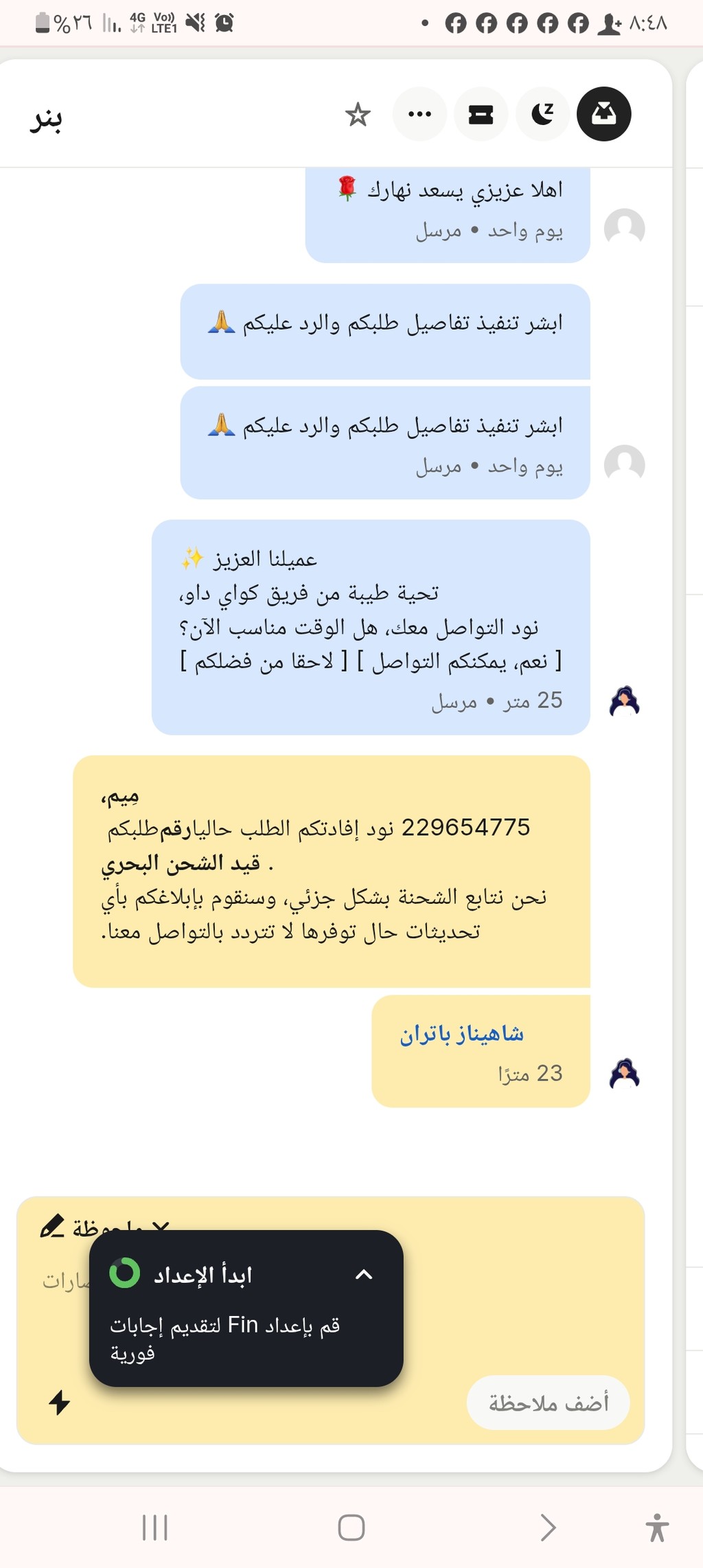
Task: Close the conversation with the dark inbox button
Action: click(x=603, y=115)
